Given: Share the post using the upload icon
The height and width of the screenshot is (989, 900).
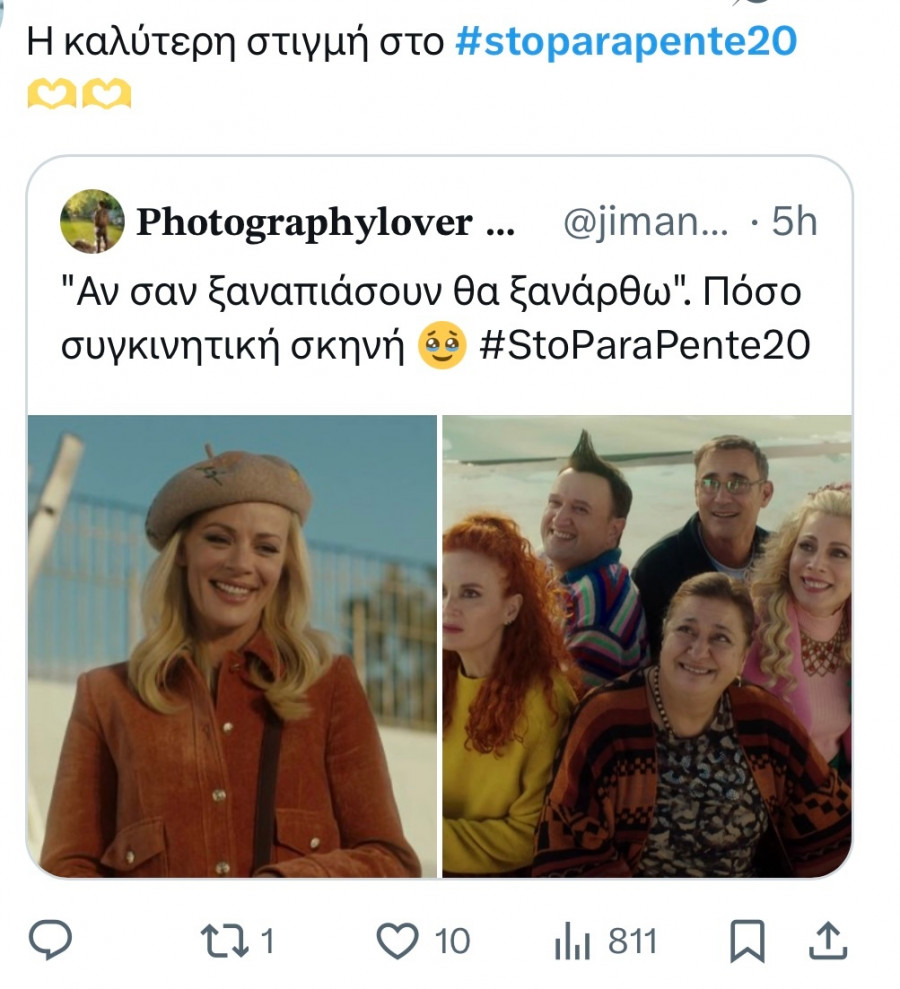Looking at the screenshot, I should coord(826,938).
